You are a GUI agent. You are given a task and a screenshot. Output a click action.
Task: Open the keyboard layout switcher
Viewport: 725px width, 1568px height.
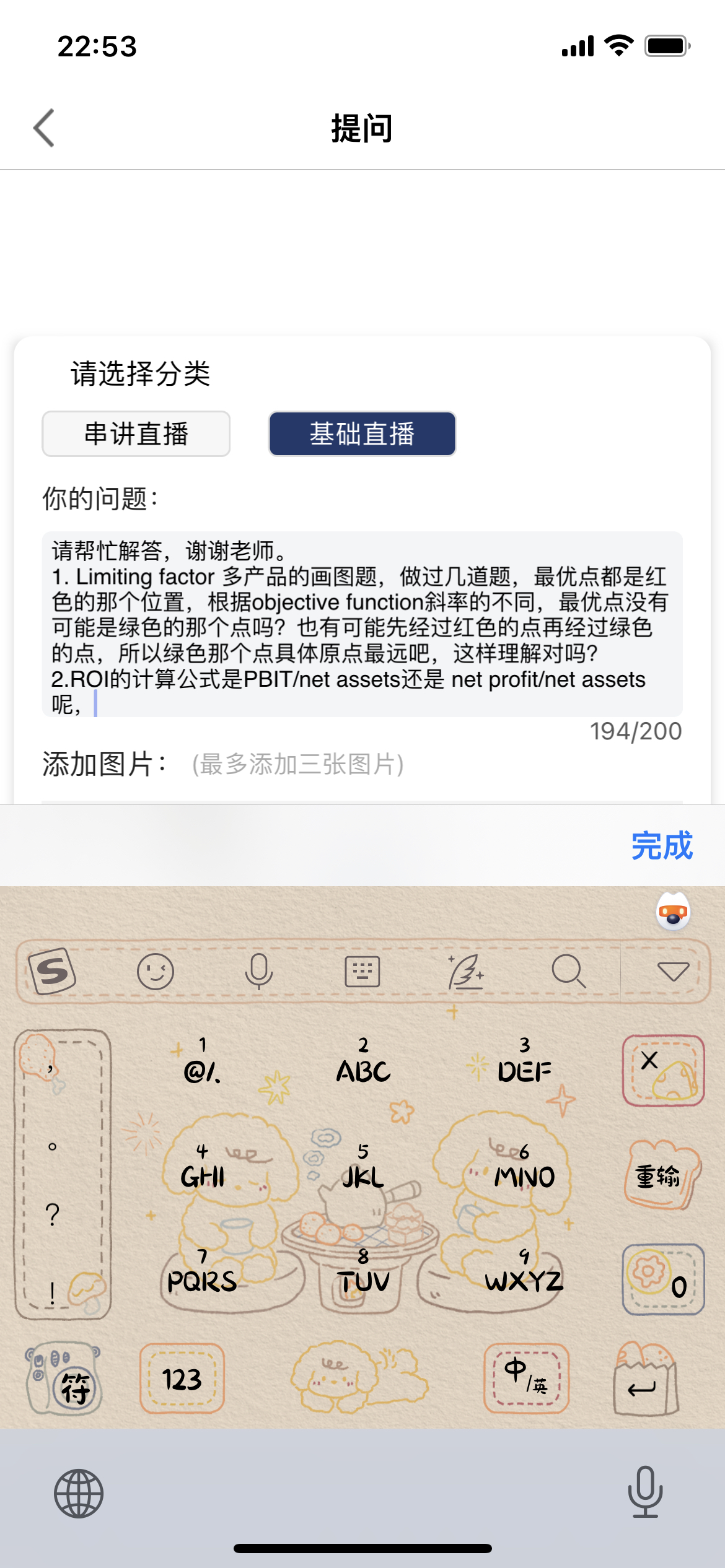362,971
